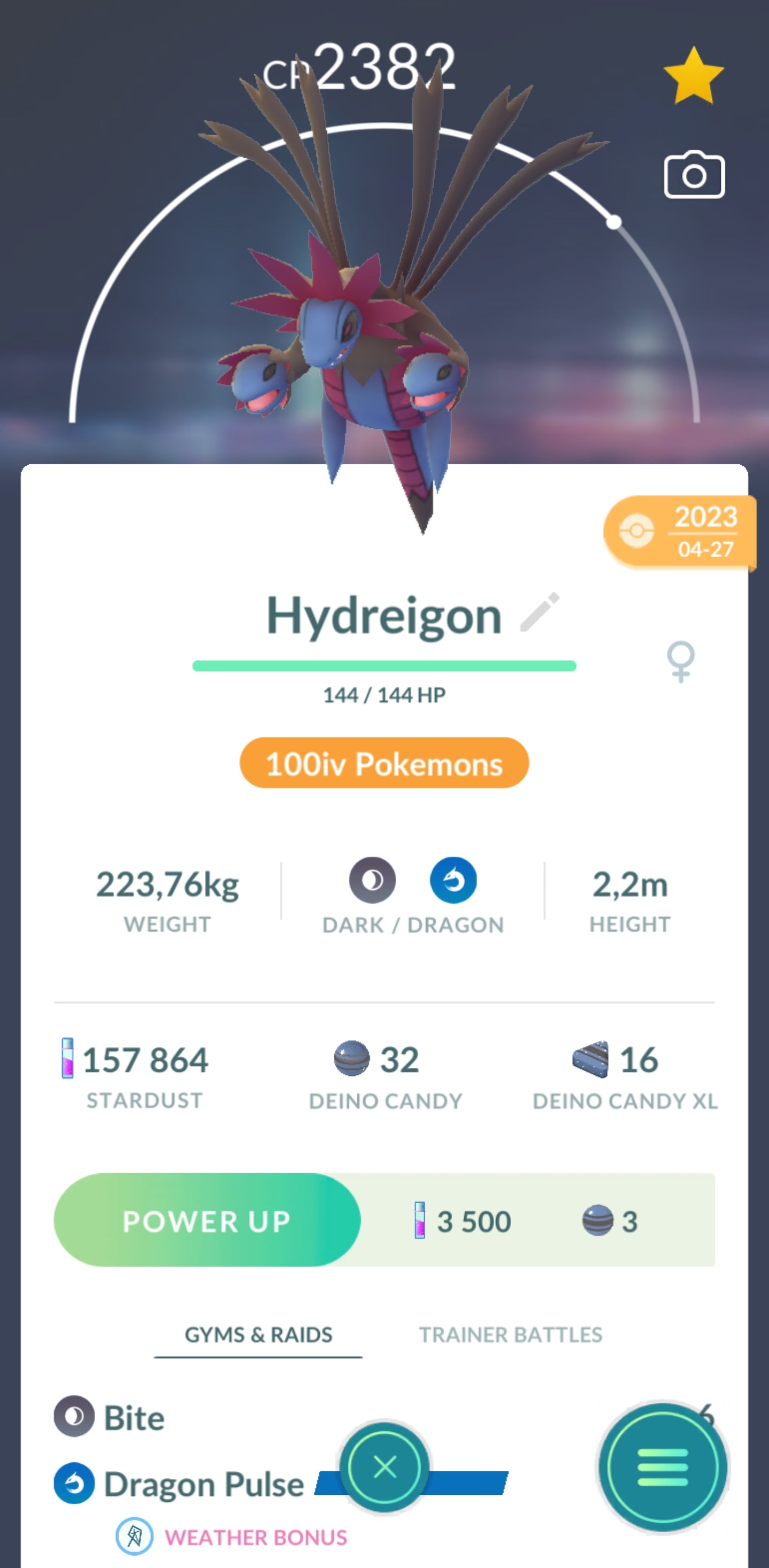The width and height of the screenshot is (769, 1568).
Task: Power up Hydreigon
Action: [207, 1220]
